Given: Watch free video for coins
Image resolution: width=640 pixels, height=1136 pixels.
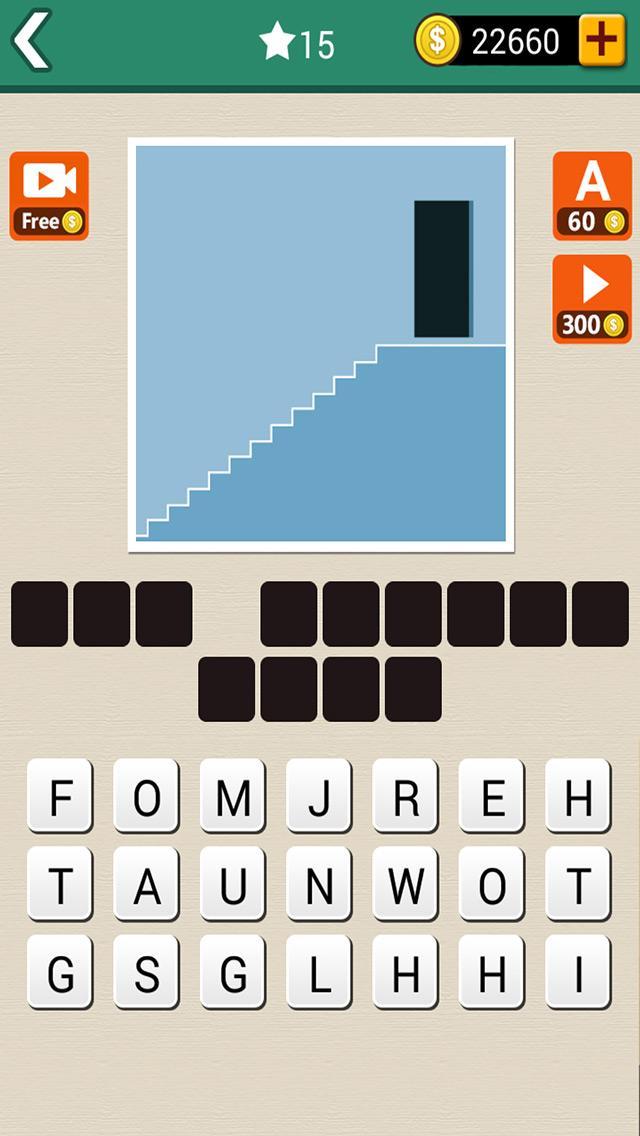Looking at the screenshot, I should pos(49,196).
